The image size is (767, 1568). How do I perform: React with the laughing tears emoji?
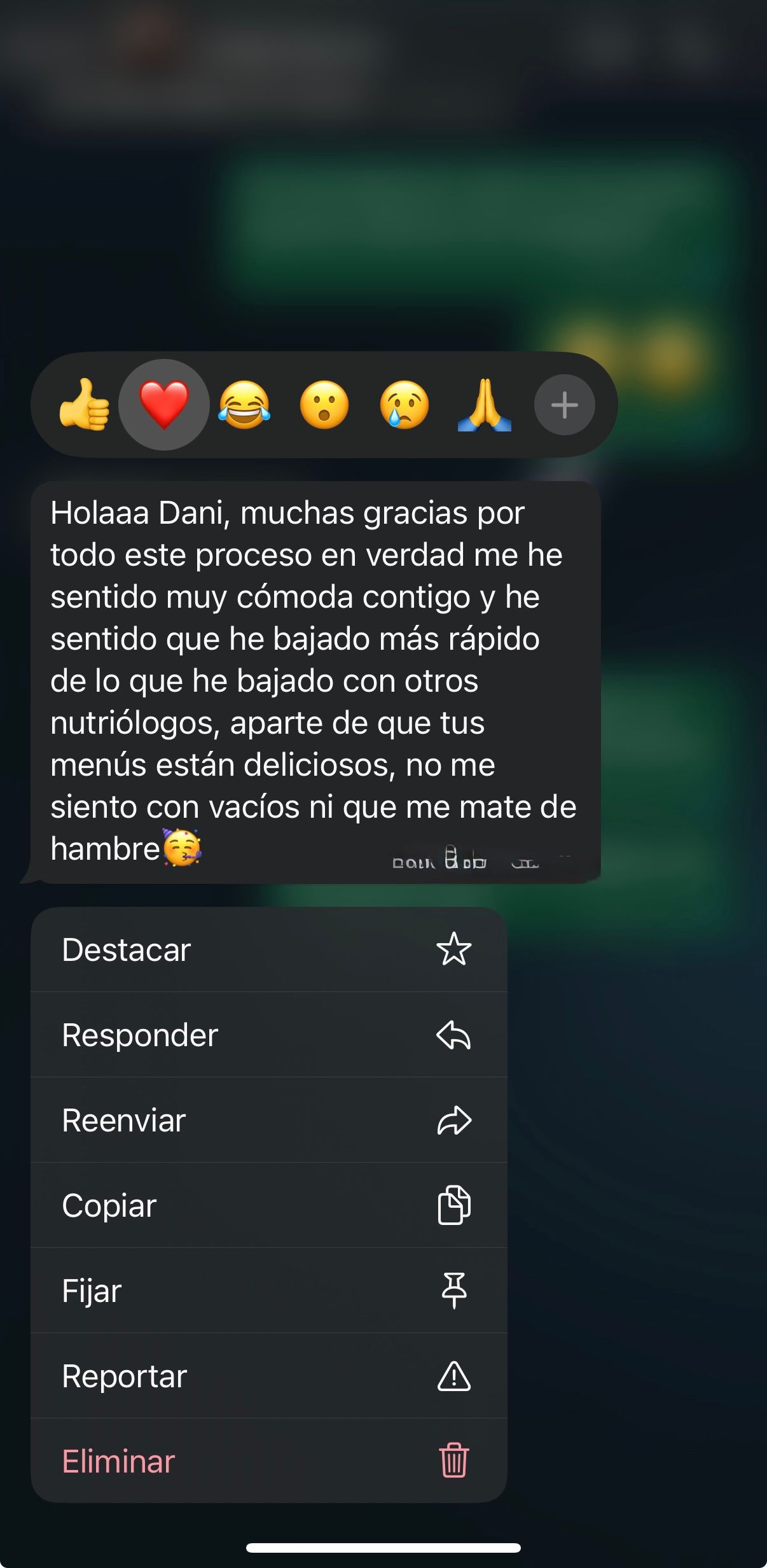tap(244, 405)
